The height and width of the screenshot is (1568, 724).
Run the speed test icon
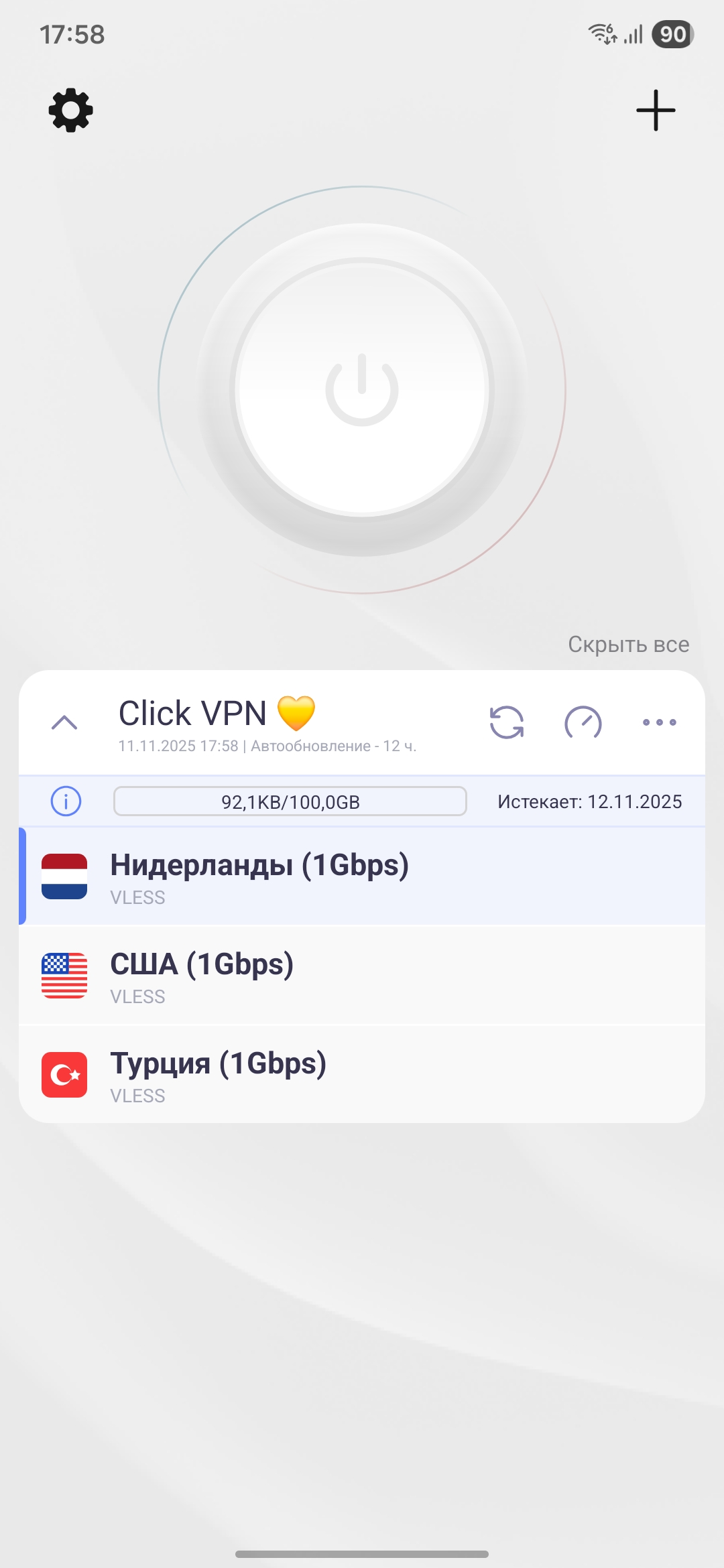click(x=583, y=722)
